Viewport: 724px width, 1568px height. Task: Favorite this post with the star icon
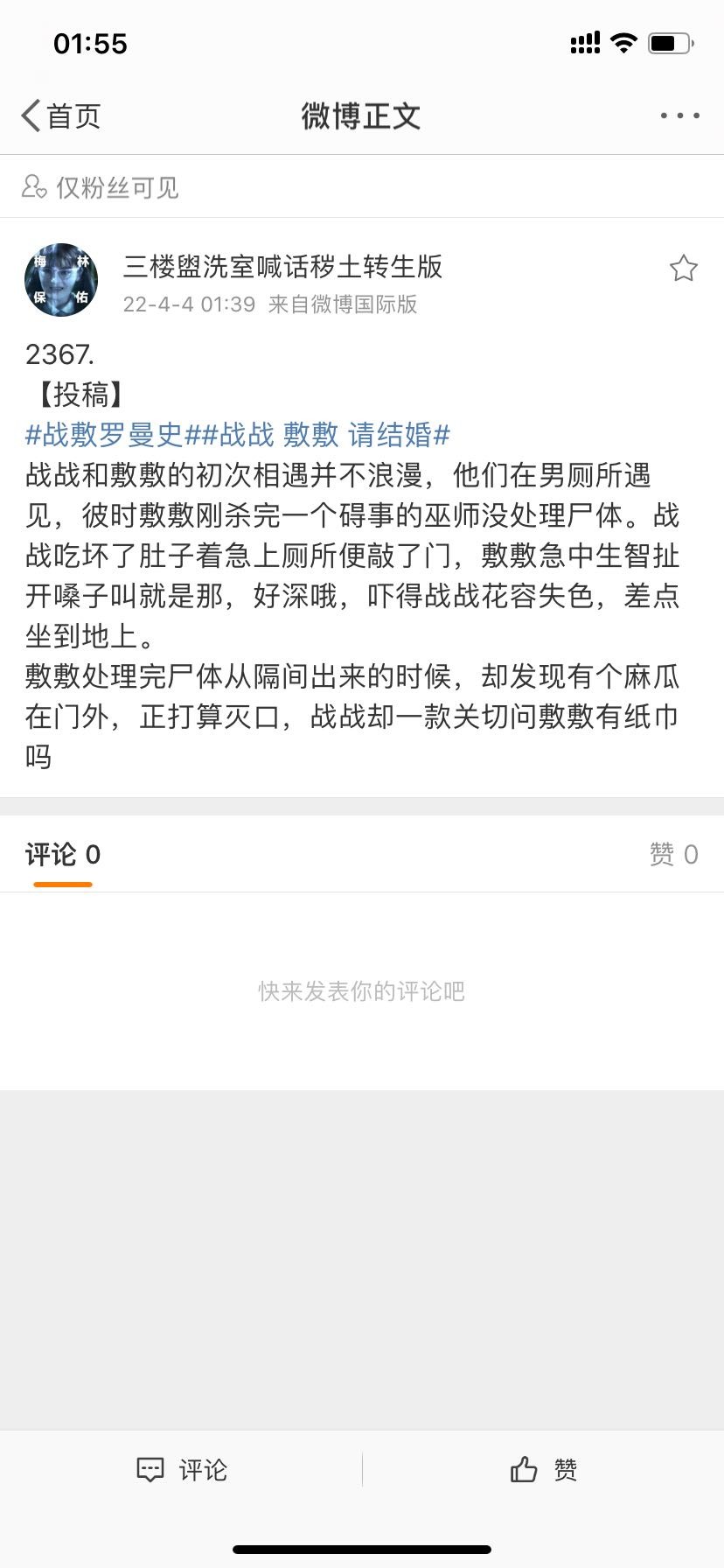coord(683,269)
